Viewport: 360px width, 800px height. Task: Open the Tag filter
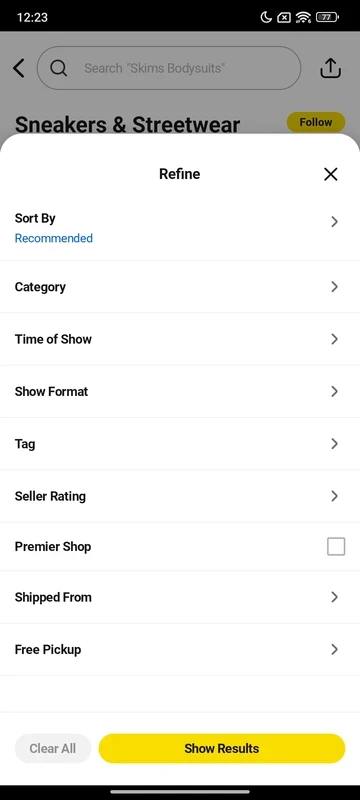(180, 444)
